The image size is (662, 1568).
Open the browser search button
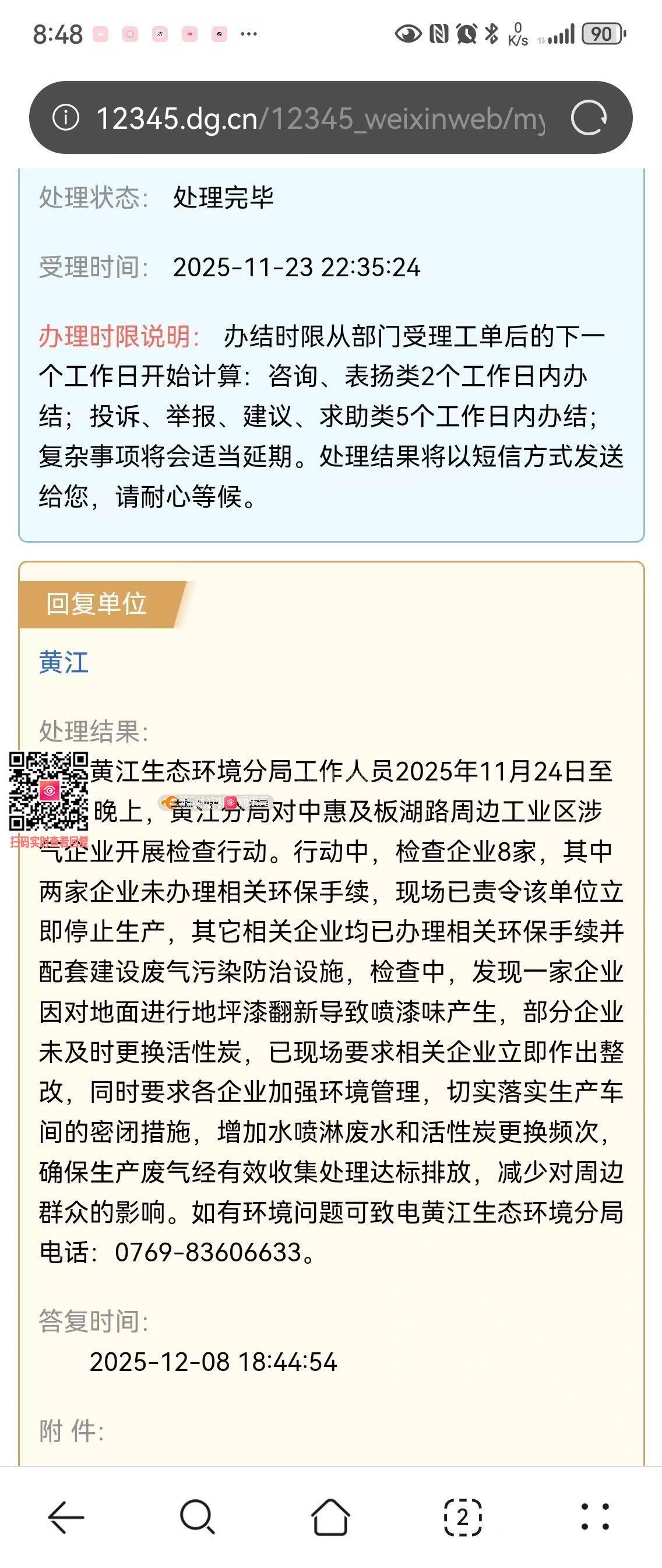coord(197,1517)
